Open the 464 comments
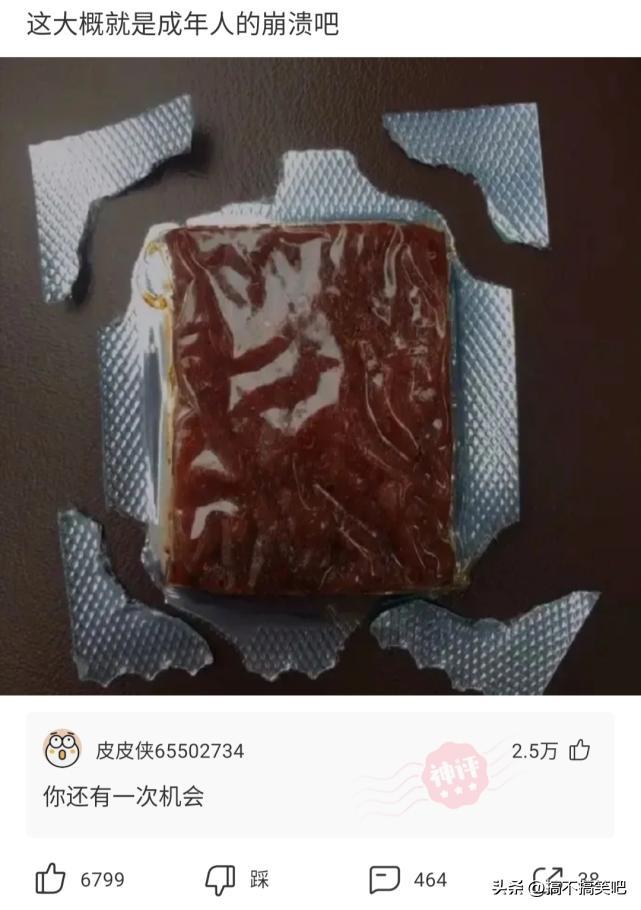Screen dimensions: 641x910 (x=385, y=879)
